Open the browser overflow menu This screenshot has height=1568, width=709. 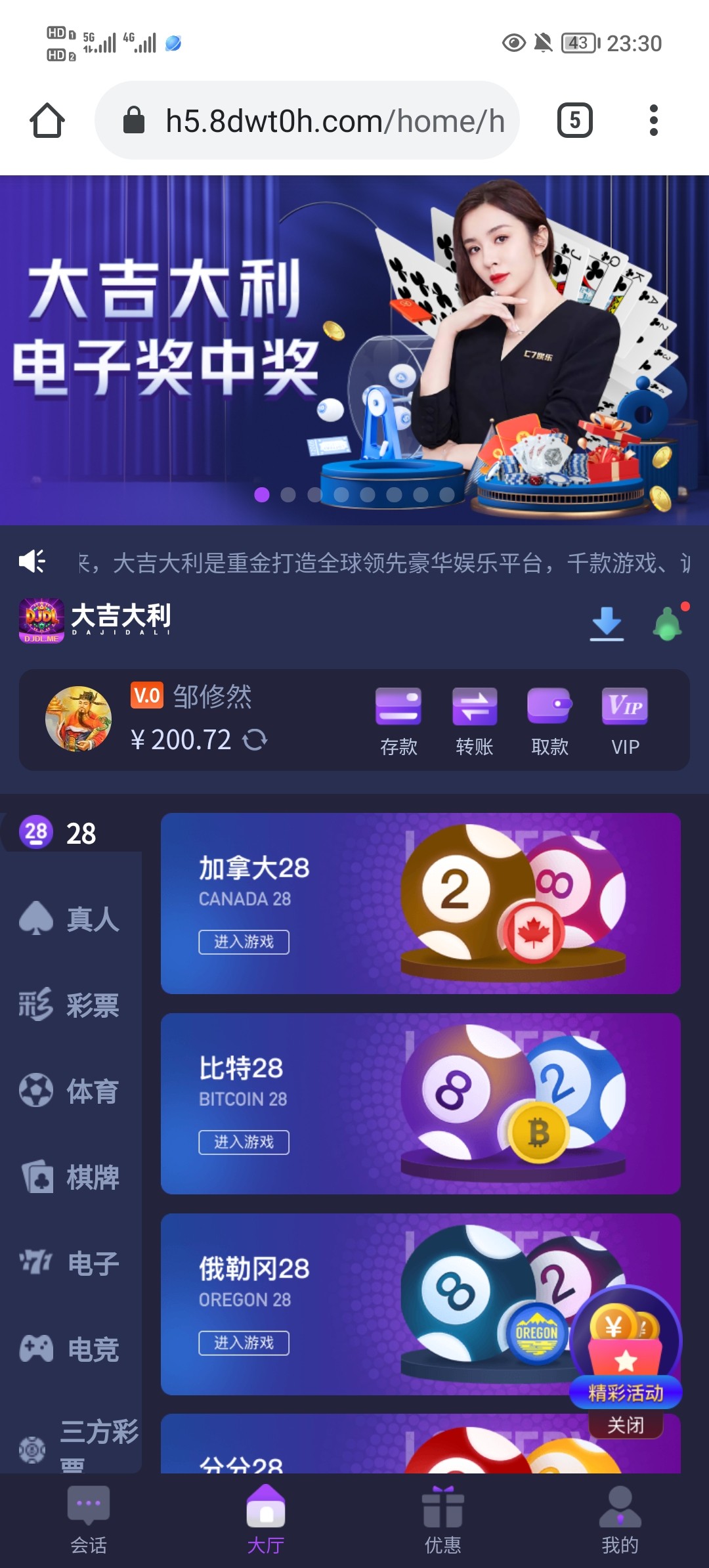pyautogui.click(x=653, y=120)
